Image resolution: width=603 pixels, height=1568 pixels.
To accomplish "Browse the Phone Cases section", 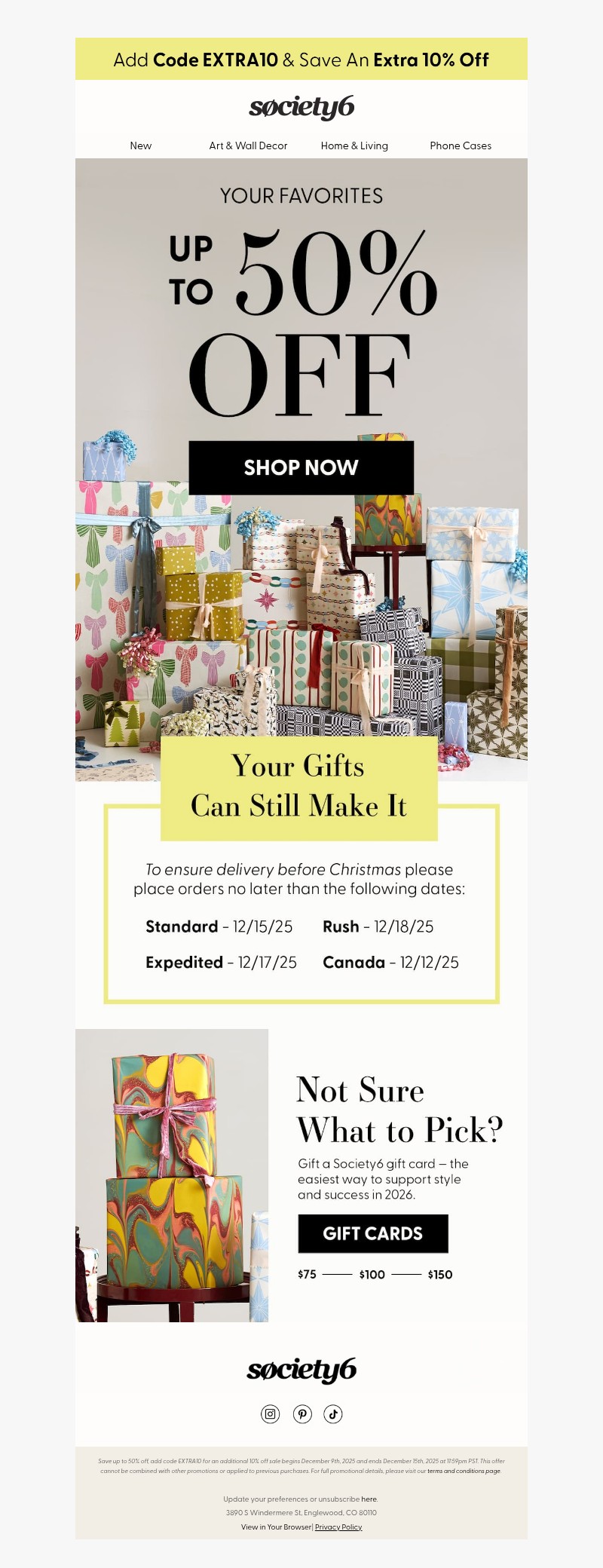I will (460, 145).
